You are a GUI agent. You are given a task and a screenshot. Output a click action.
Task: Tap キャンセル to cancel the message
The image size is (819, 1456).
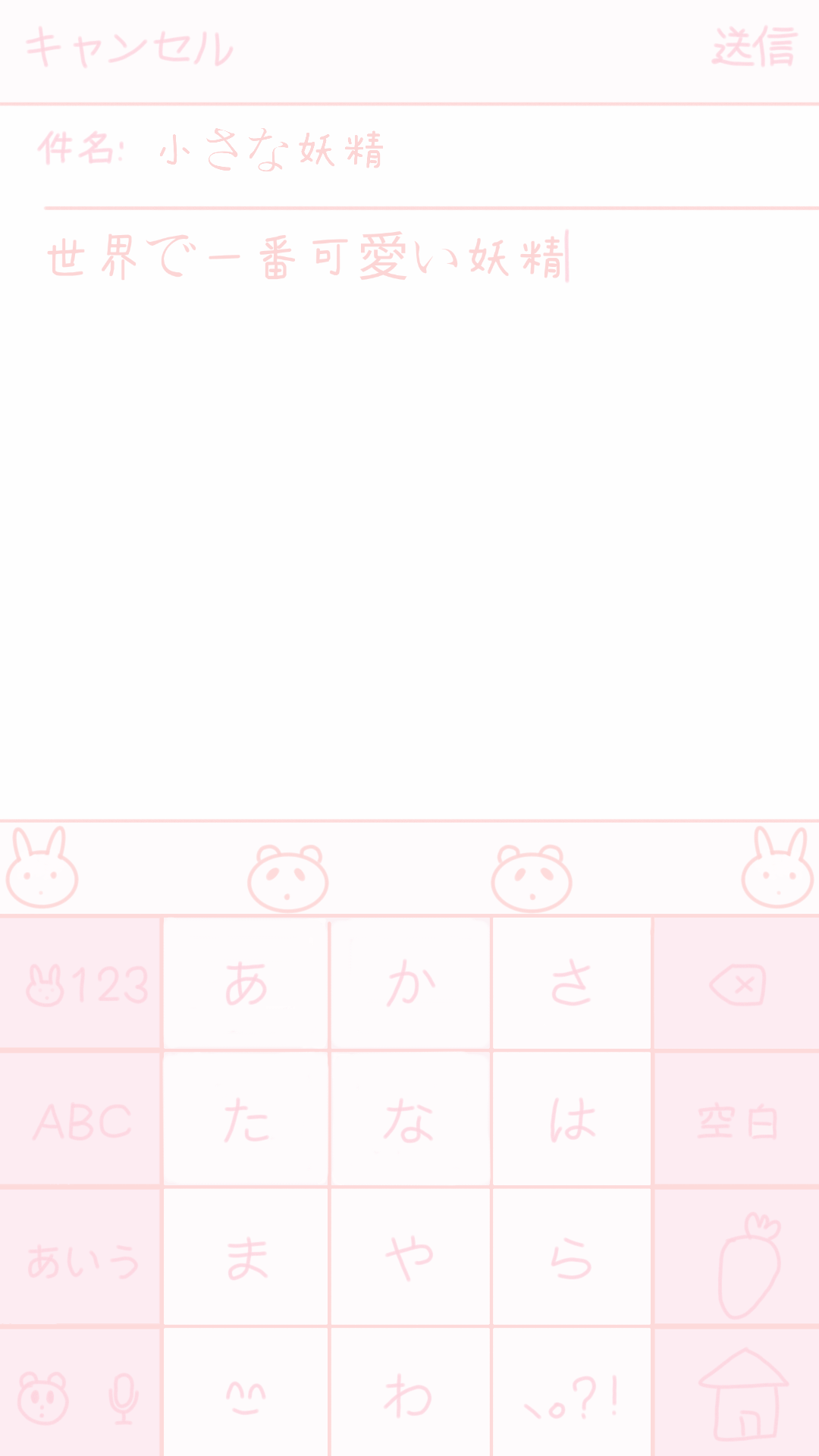click(129, 49)
